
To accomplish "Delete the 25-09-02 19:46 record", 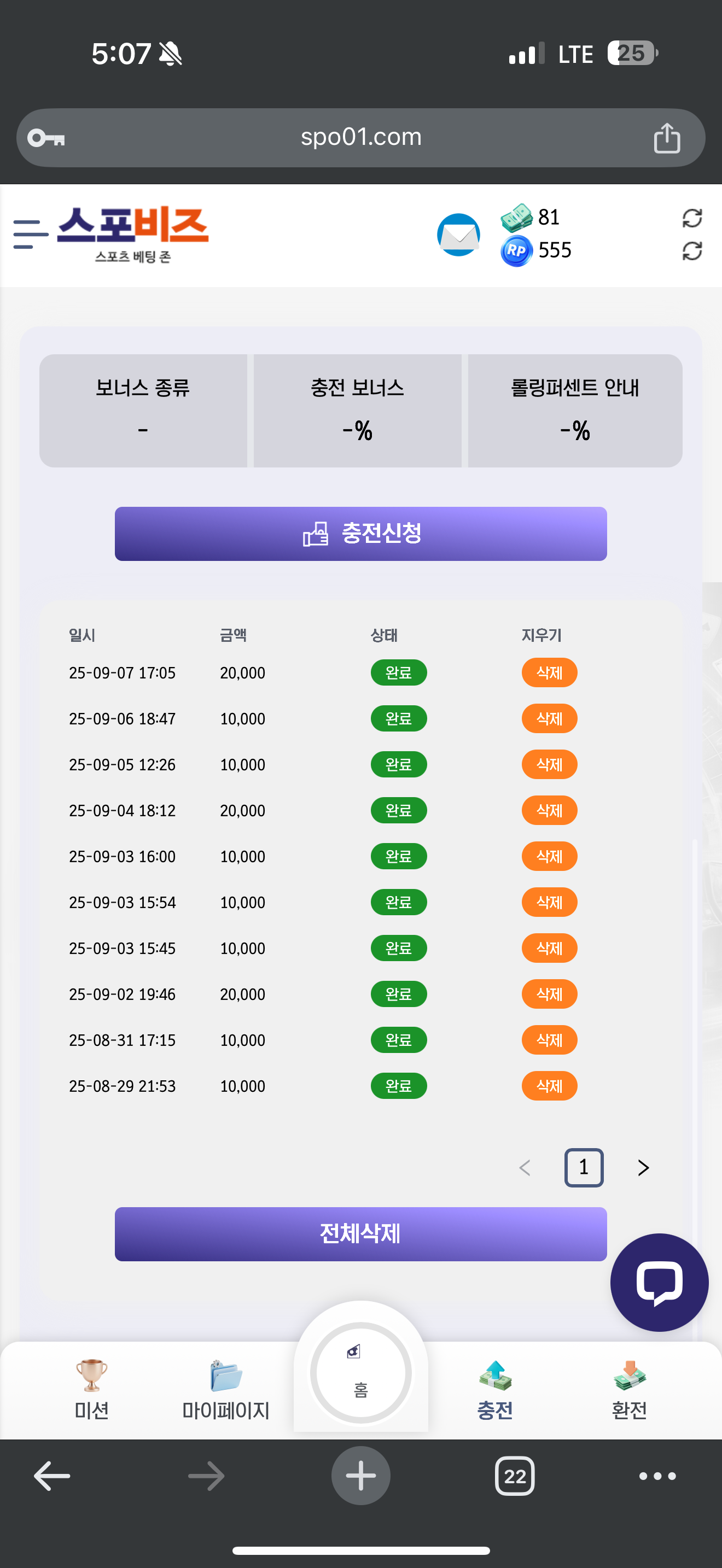I will coord(549,994).
